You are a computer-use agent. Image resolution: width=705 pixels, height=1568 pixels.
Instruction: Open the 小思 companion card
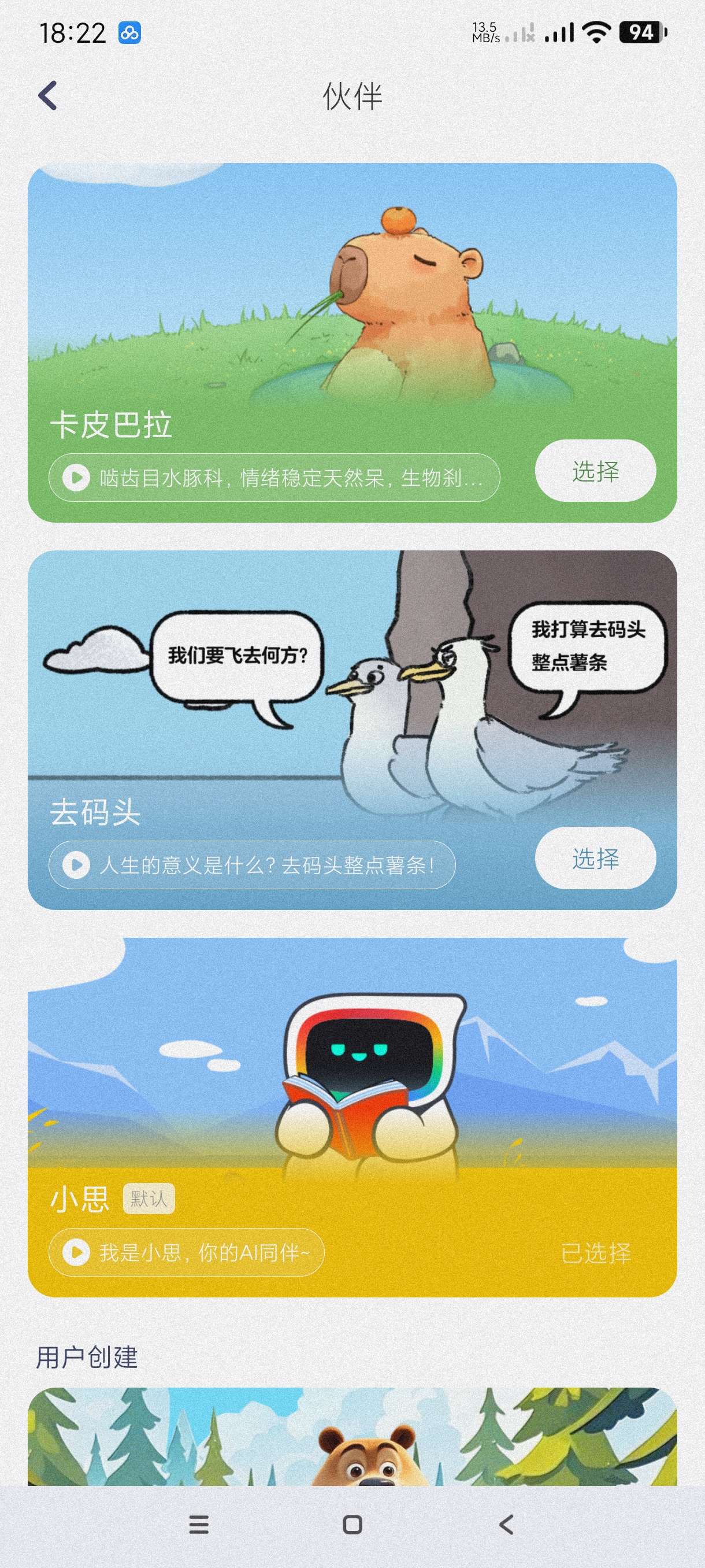tap(351, 1071)
